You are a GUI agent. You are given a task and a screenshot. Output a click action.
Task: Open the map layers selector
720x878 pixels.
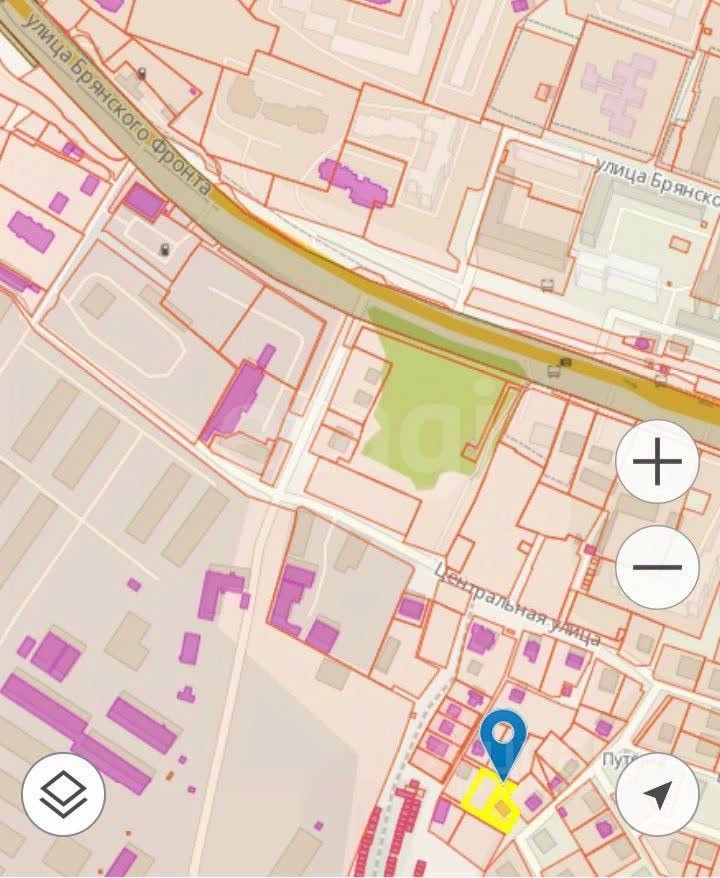(64, 794)
